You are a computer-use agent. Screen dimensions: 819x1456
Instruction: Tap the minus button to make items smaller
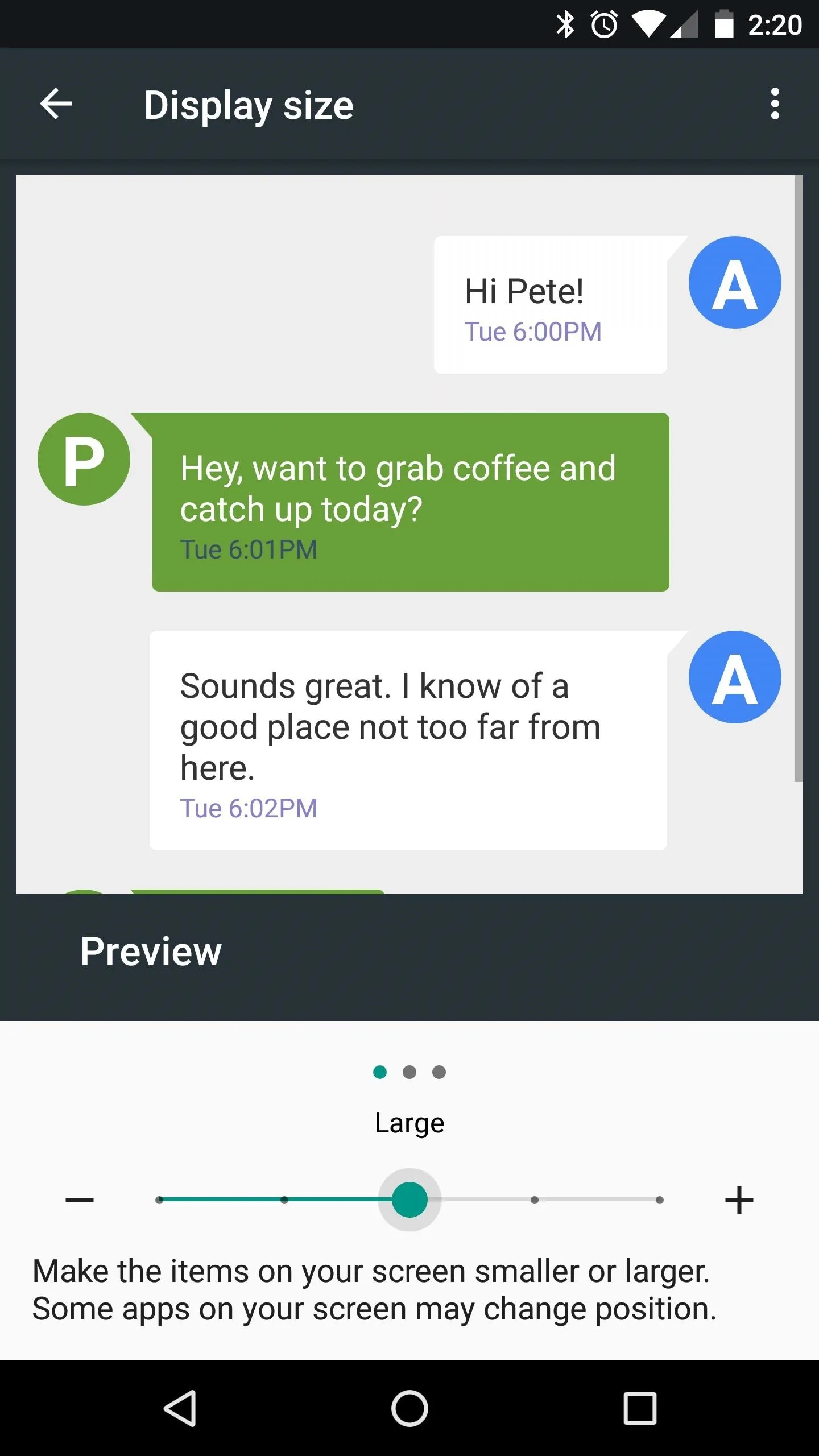coord(80,1200)
